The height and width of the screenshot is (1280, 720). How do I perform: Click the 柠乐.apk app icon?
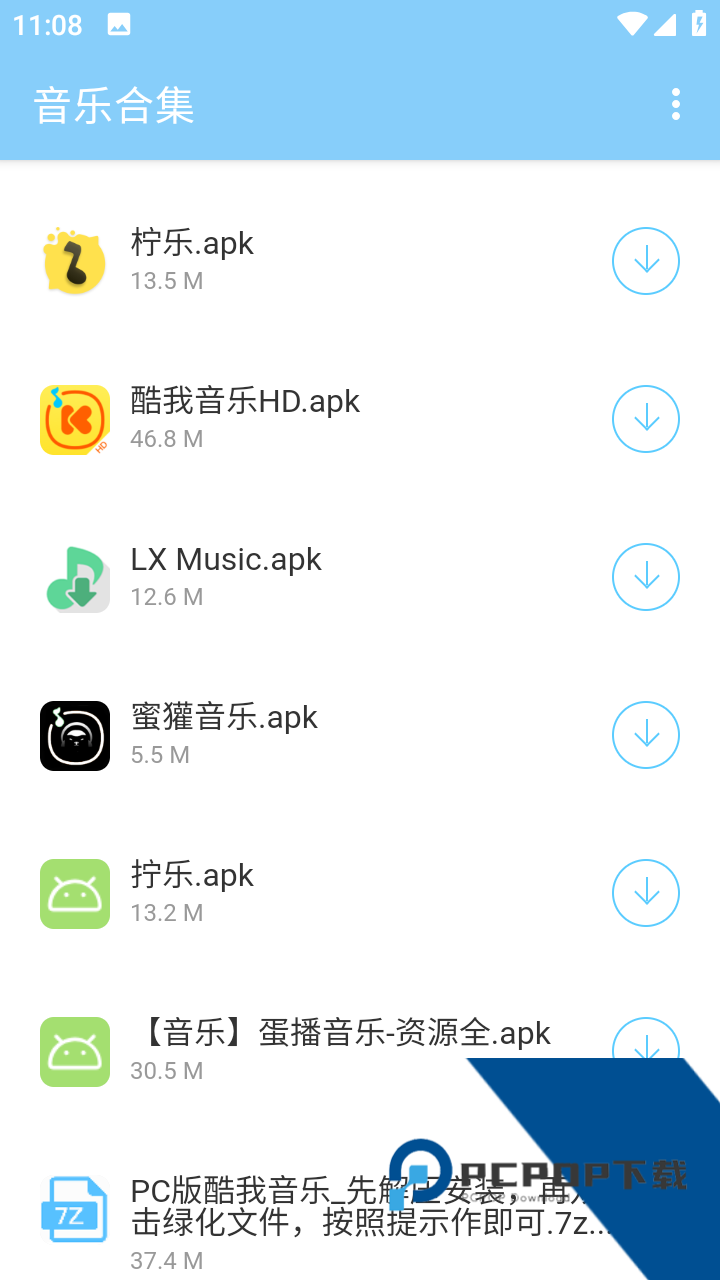pyautogui.click(x=74, y=260)
